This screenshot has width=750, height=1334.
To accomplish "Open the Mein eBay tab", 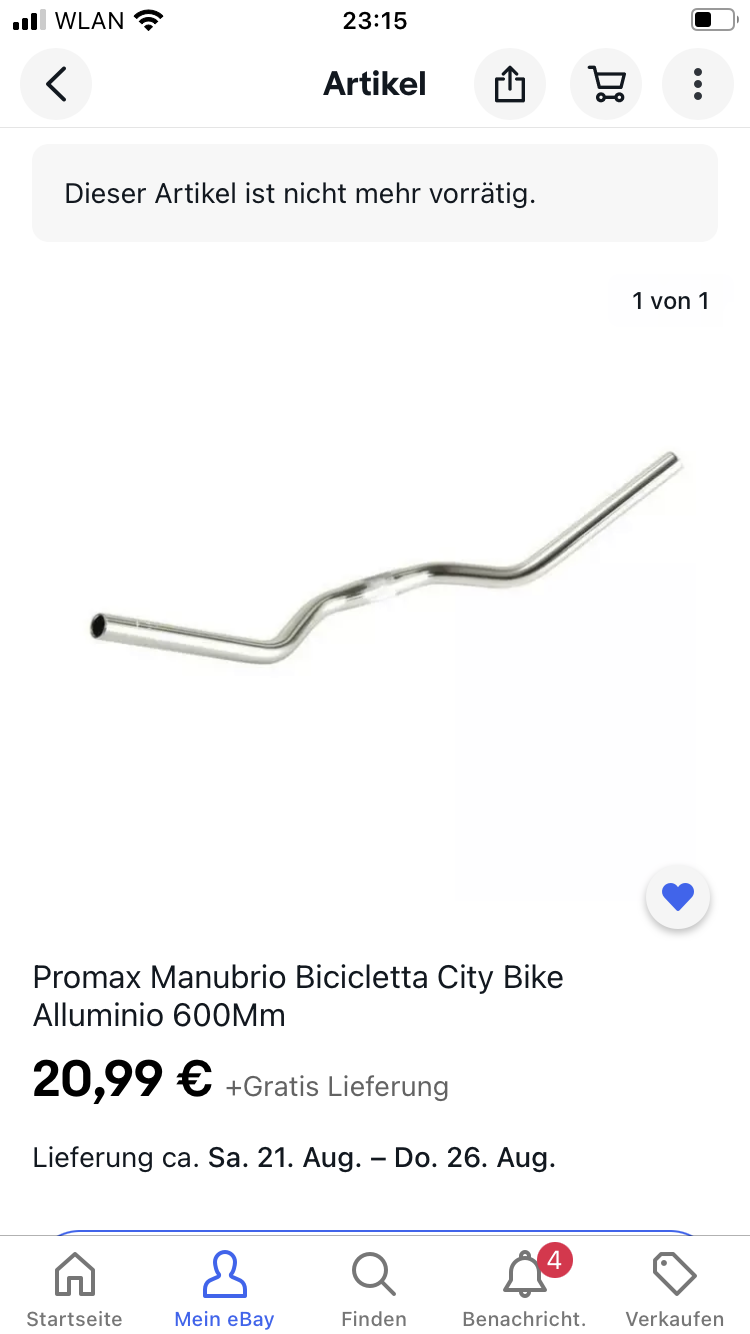I will [x=224, y=1290].
